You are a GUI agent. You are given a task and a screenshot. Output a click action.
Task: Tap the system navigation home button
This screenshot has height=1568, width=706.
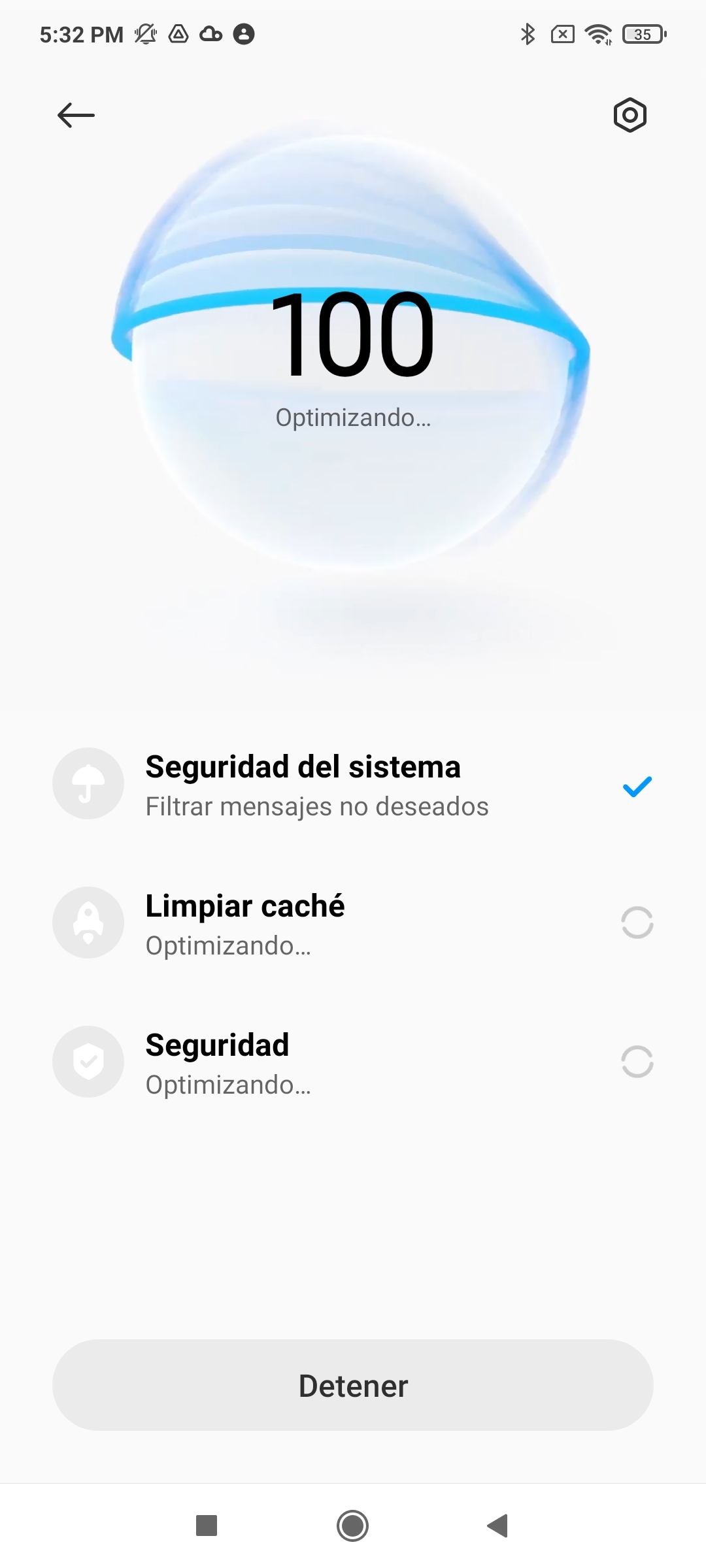(x=352, y=1526)
